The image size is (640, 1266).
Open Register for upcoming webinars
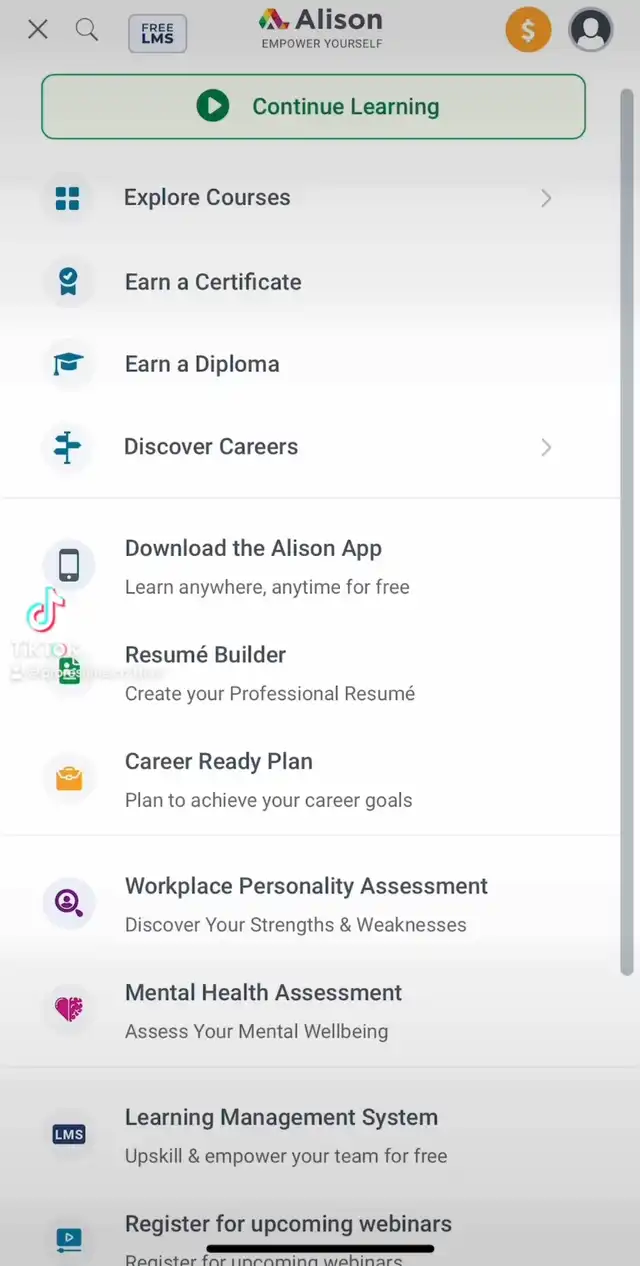(x=288, y=1224)
